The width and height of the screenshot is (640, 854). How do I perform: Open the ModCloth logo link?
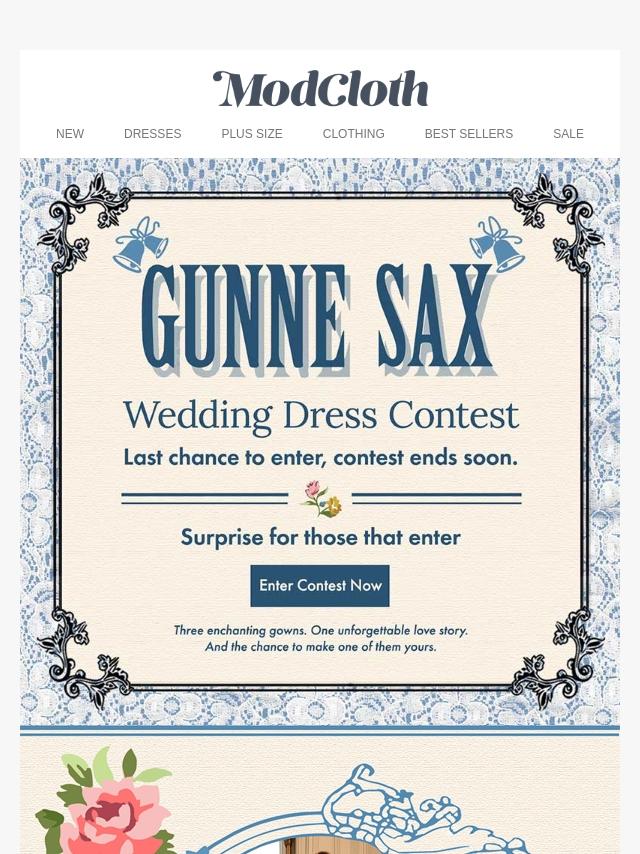[x=320, y=90]
